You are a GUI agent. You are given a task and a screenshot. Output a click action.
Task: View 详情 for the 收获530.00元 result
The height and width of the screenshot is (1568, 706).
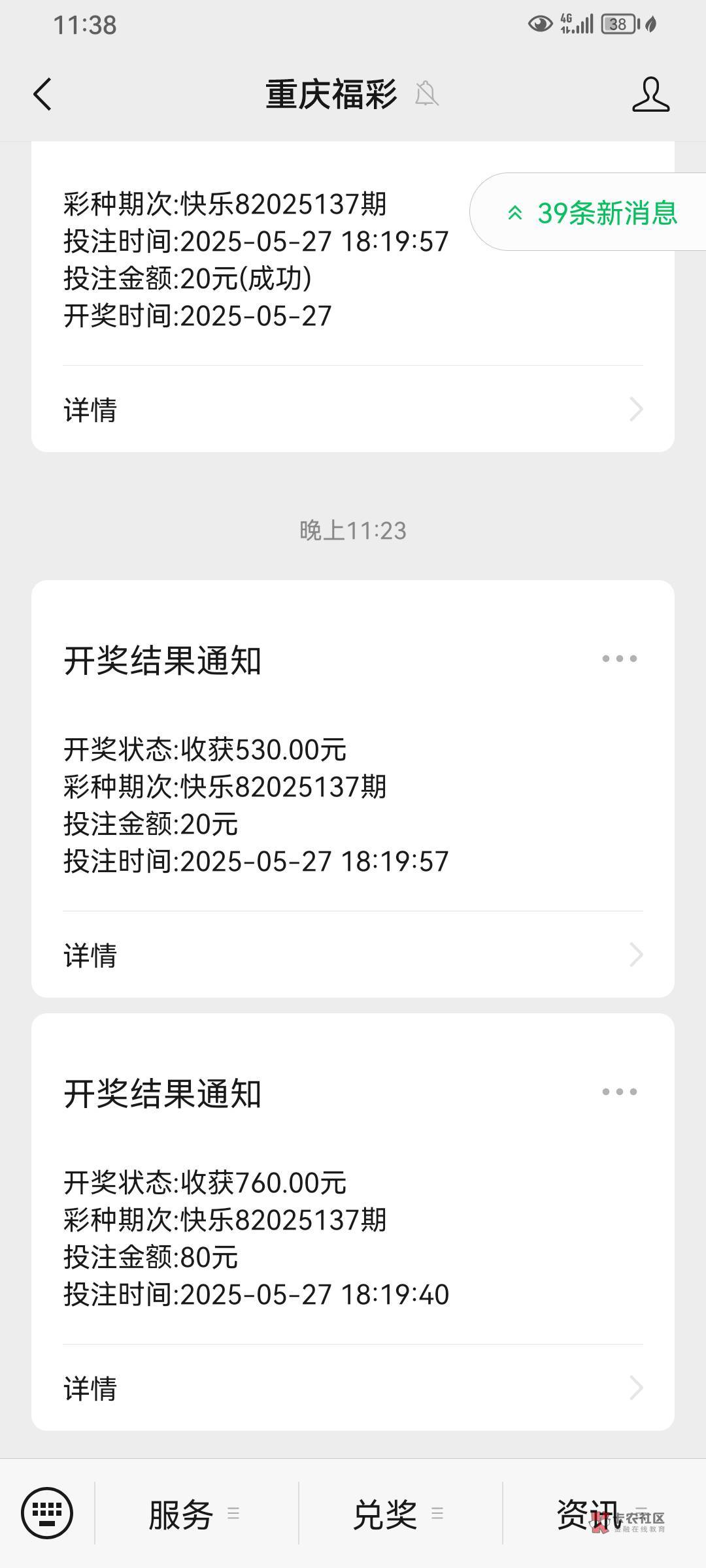pos(353,955)
